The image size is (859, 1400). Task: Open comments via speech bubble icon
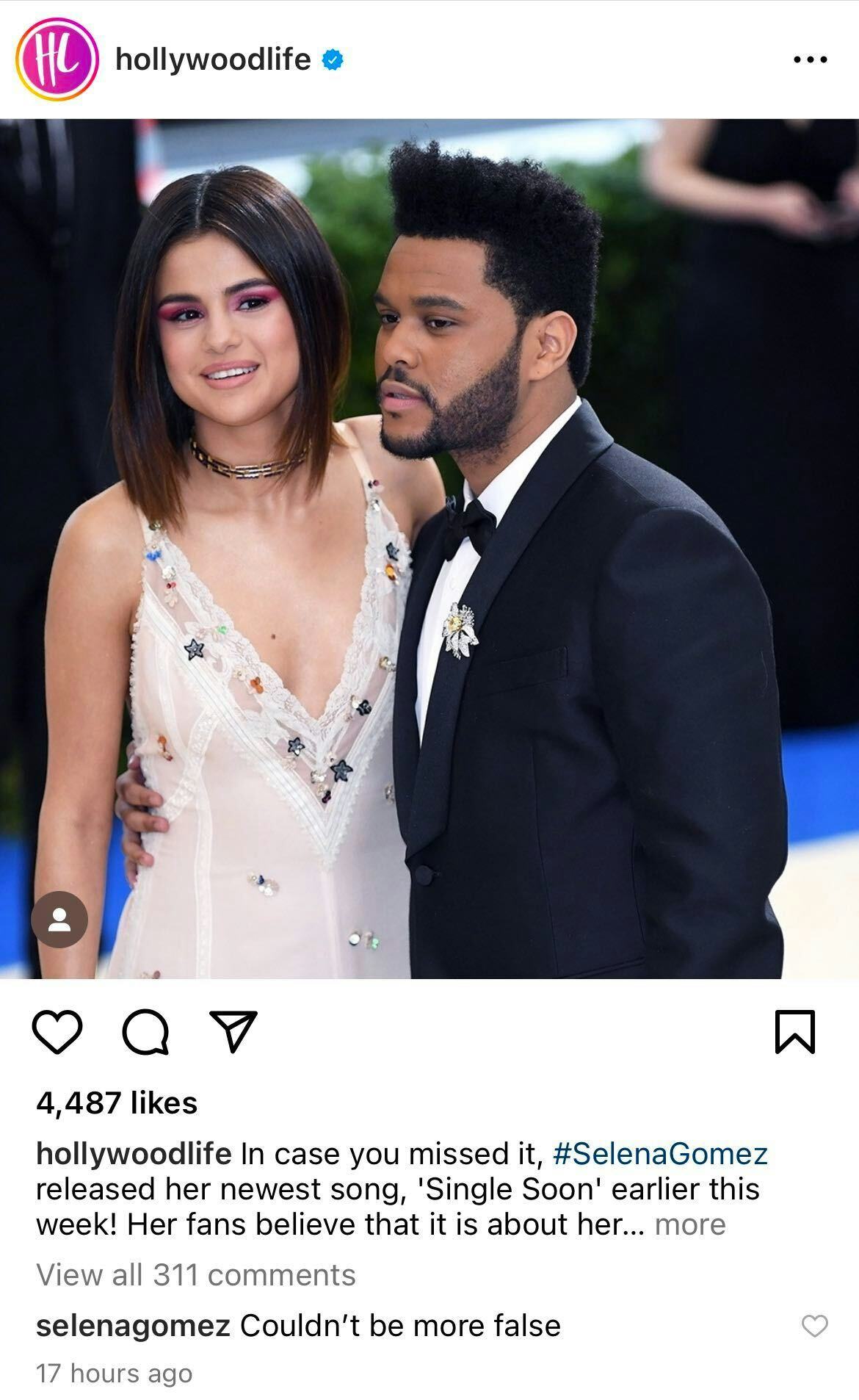(x=145, y=1032)
